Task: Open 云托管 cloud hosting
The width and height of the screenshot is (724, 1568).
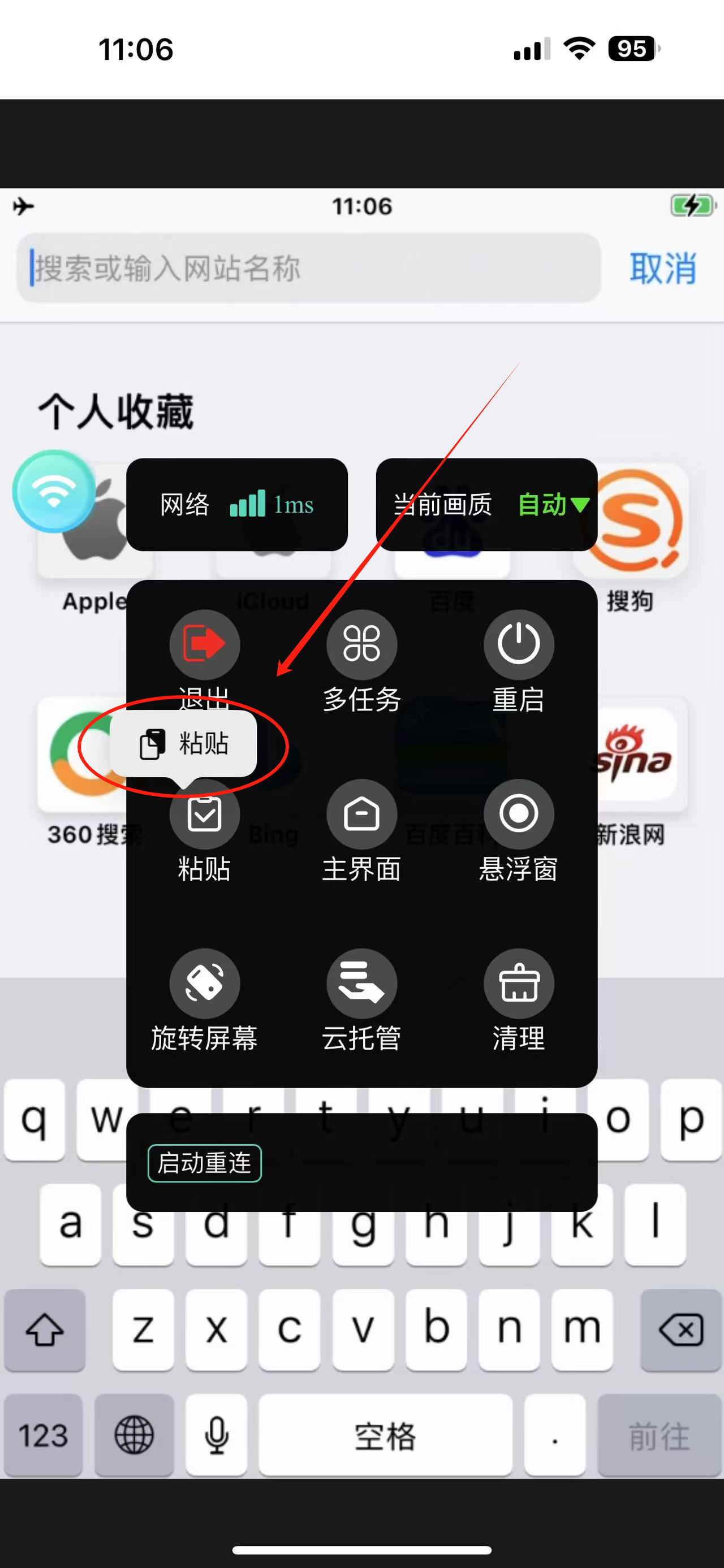Action: [361, 984]
